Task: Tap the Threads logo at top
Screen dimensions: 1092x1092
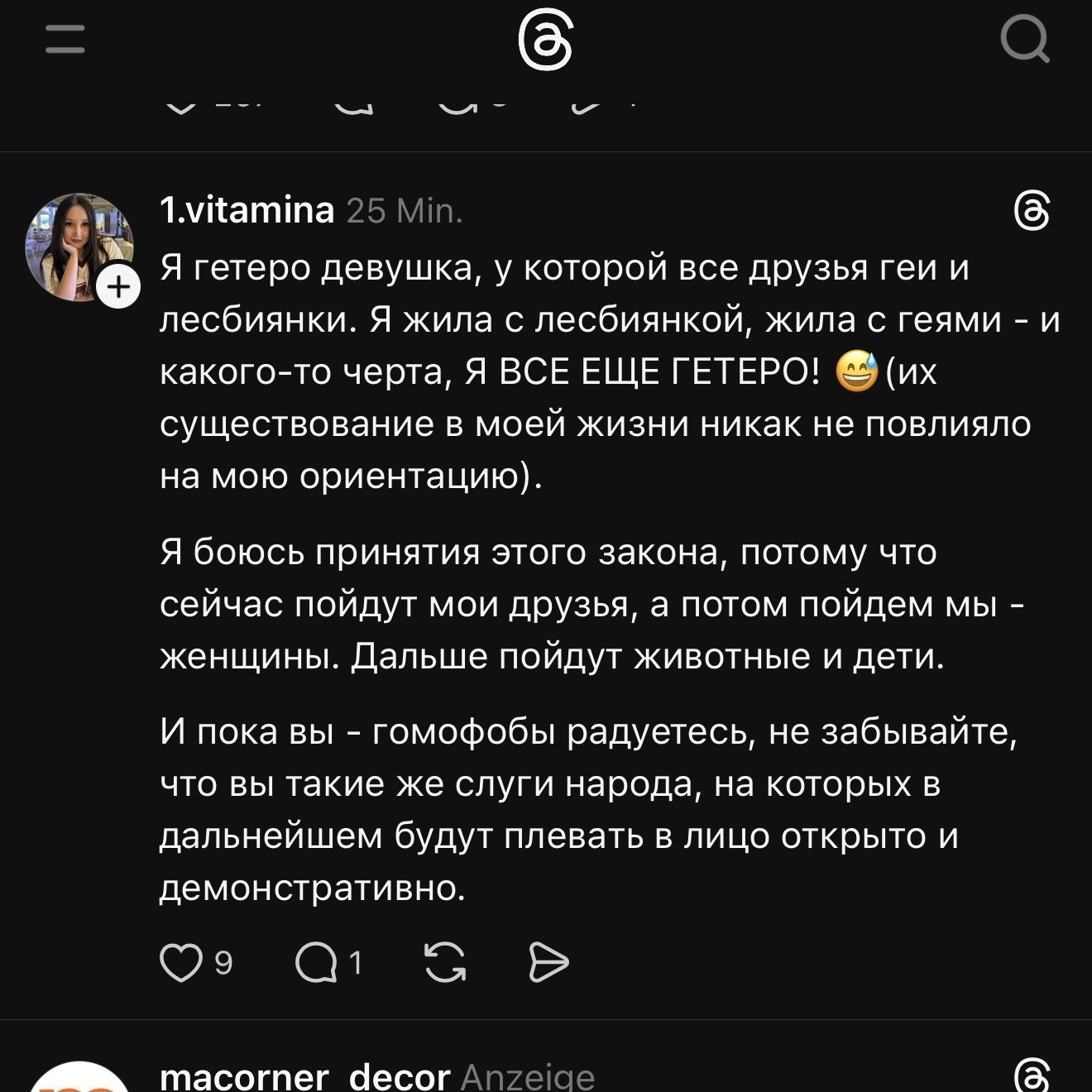Action: (x=545, y=43)
